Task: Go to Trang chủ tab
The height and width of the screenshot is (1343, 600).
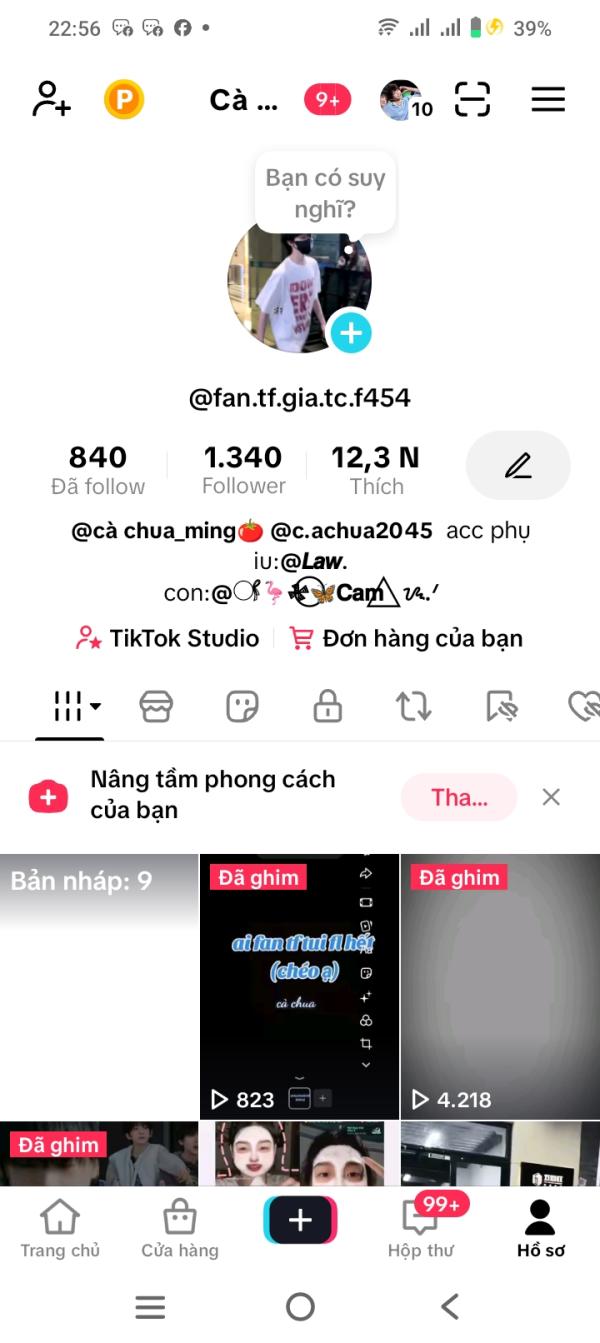Action: pyautogui.click(x=60, y=1229)
